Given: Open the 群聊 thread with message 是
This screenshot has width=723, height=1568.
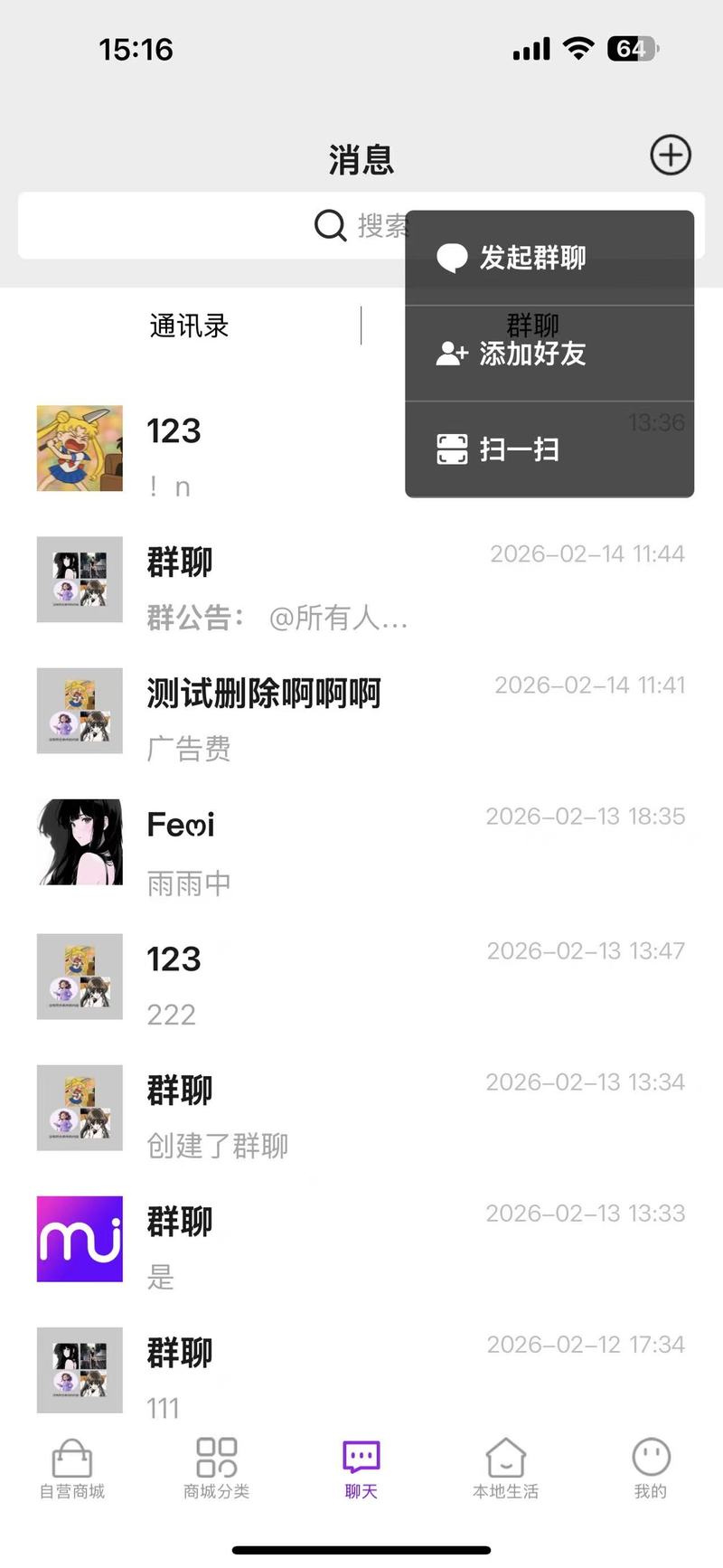Looking at the screenshot, I should (x=361, y=1239).
